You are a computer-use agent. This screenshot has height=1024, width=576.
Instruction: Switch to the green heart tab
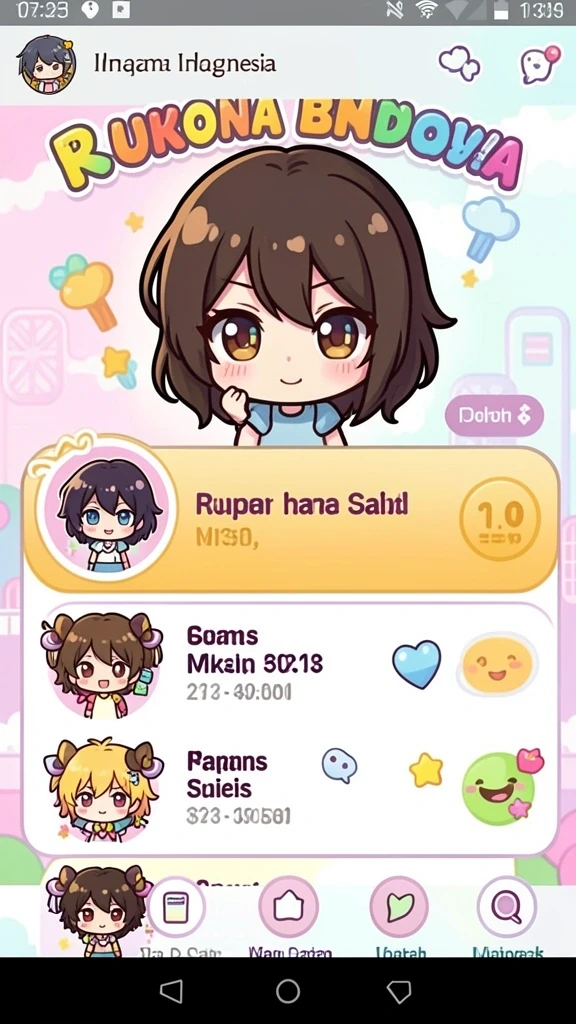click(399, 906)
